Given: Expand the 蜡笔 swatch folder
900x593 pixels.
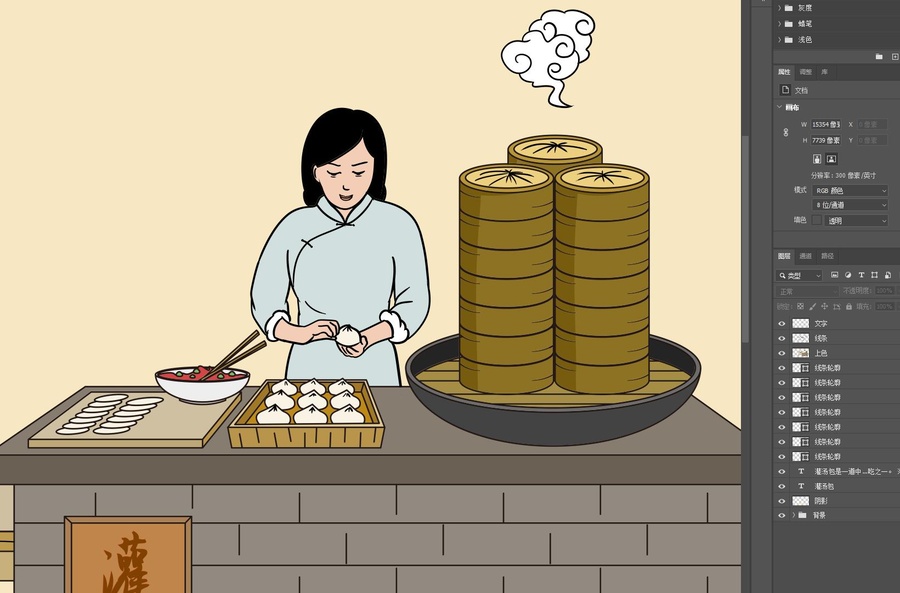Looking at the screenshot, I should (779, 23).
